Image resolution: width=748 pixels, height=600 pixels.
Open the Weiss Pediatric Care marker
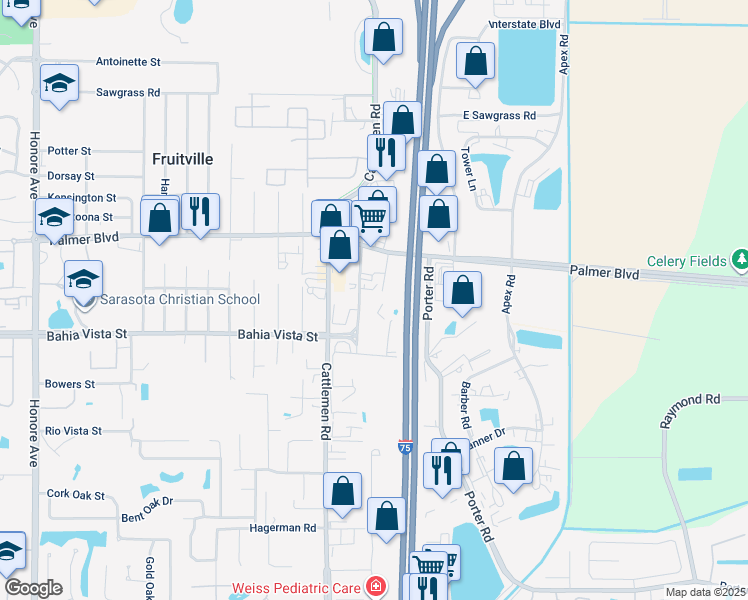click(376, 586)
